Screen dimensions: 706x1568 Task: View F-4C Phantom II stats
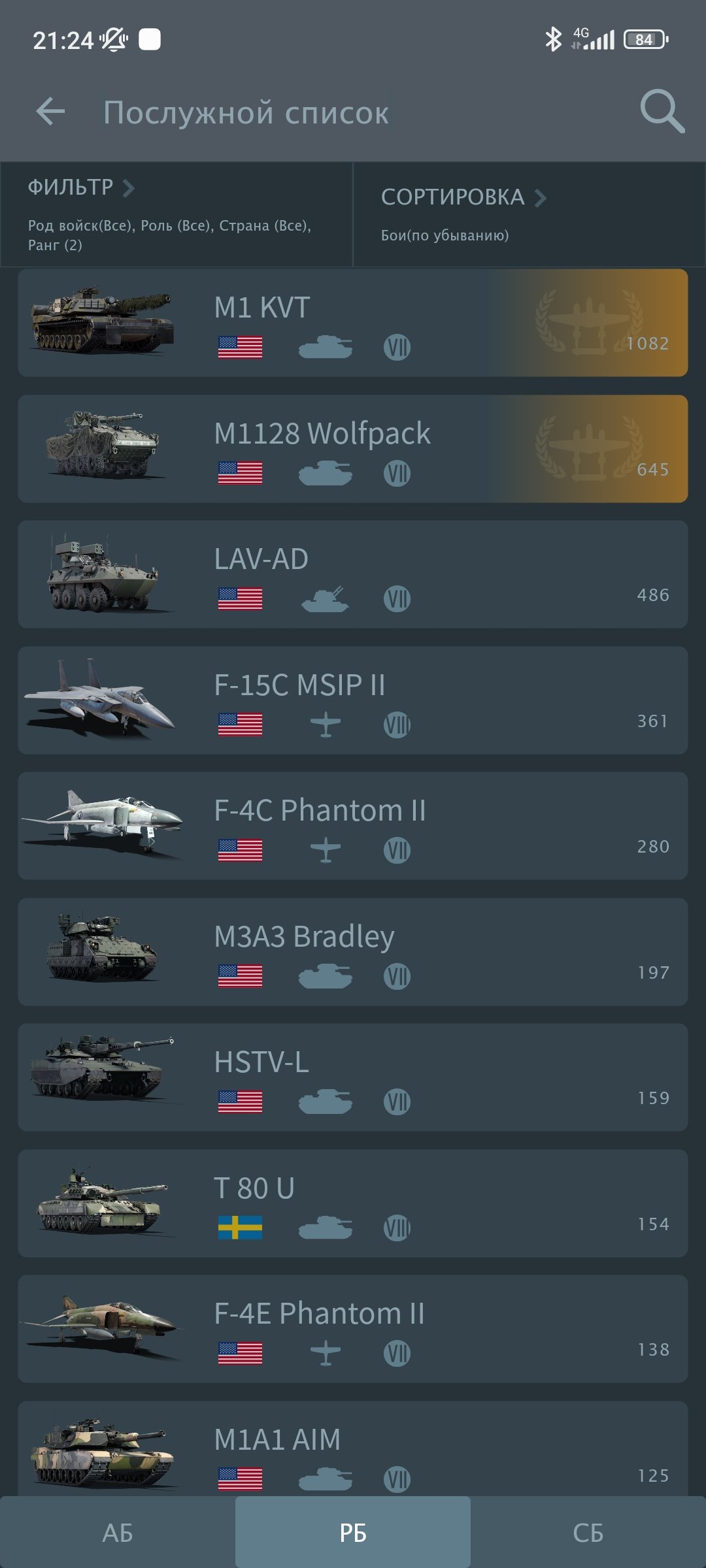click(353, 826)
